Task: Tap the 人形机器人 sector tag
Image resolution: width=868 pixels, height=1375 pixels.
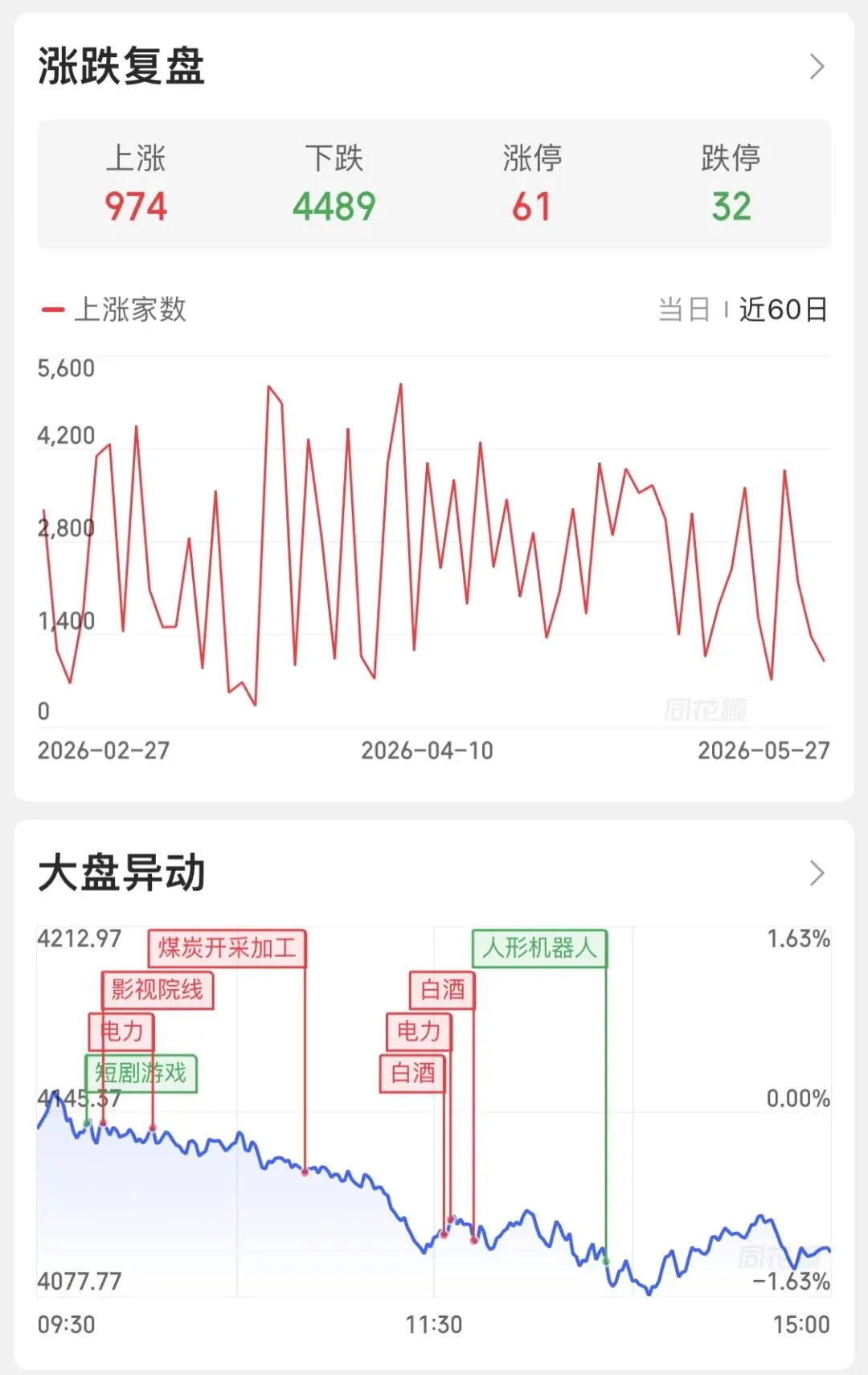Action: [x=539, y=948]
